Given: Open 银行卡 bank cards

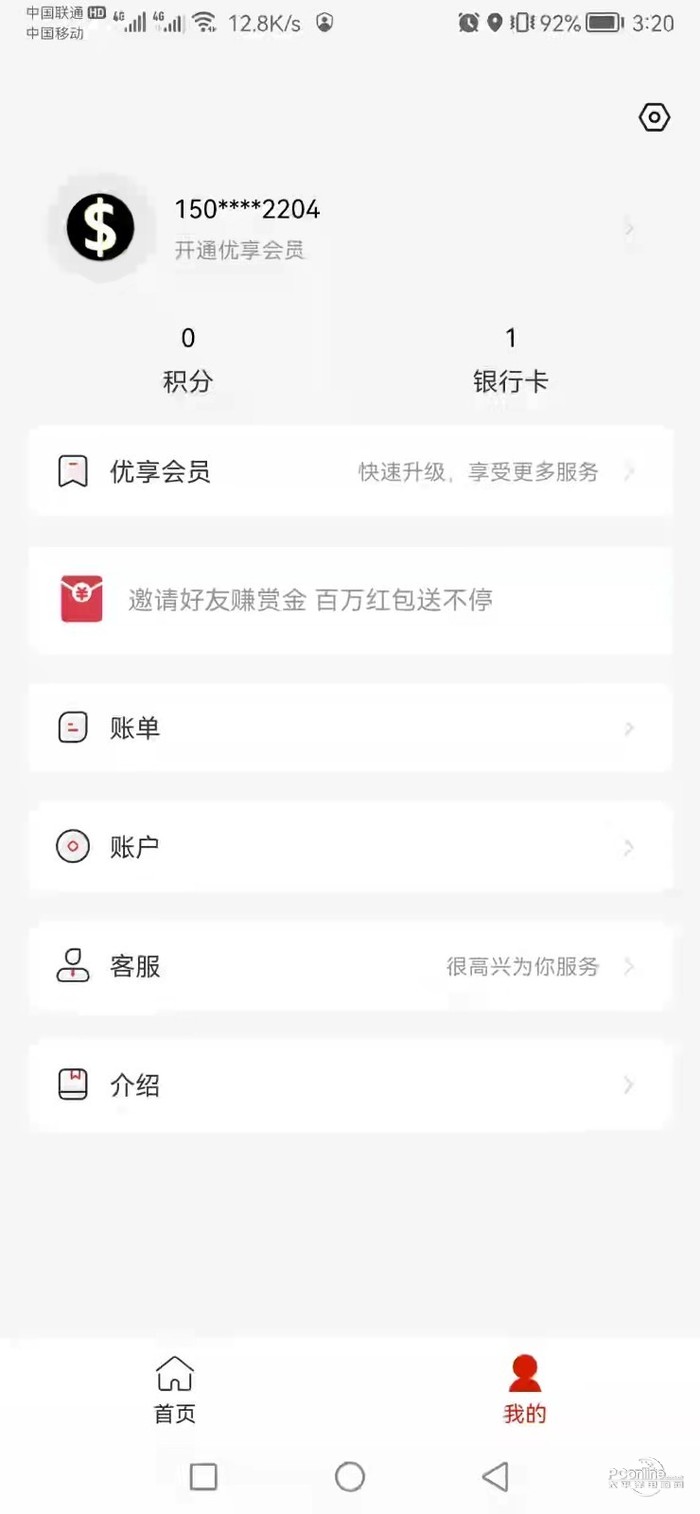Looking at the screenshot, I should [510, 360].
